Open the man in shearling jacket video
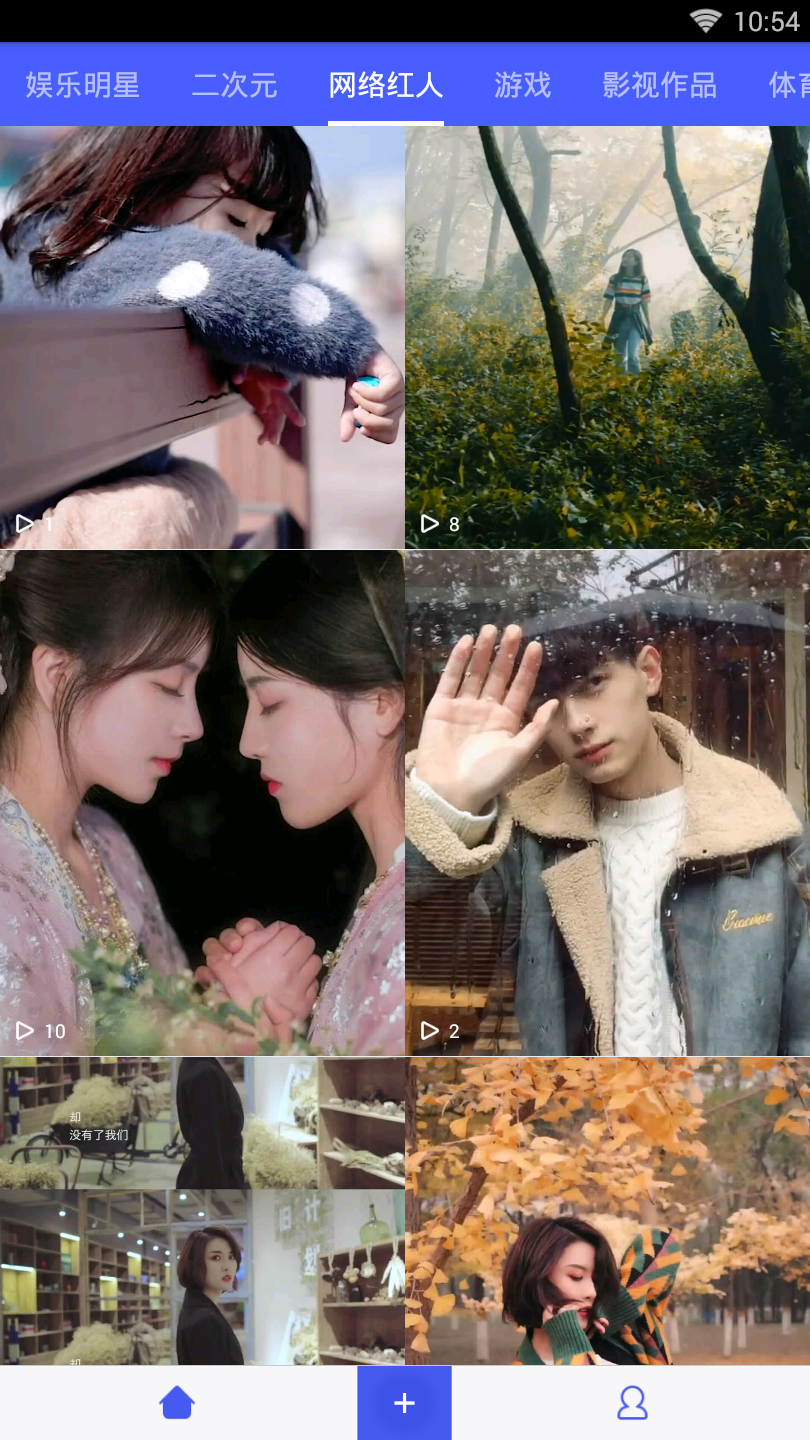The width and height of the screenshot is (810, 1440). [x=607, y=803]
